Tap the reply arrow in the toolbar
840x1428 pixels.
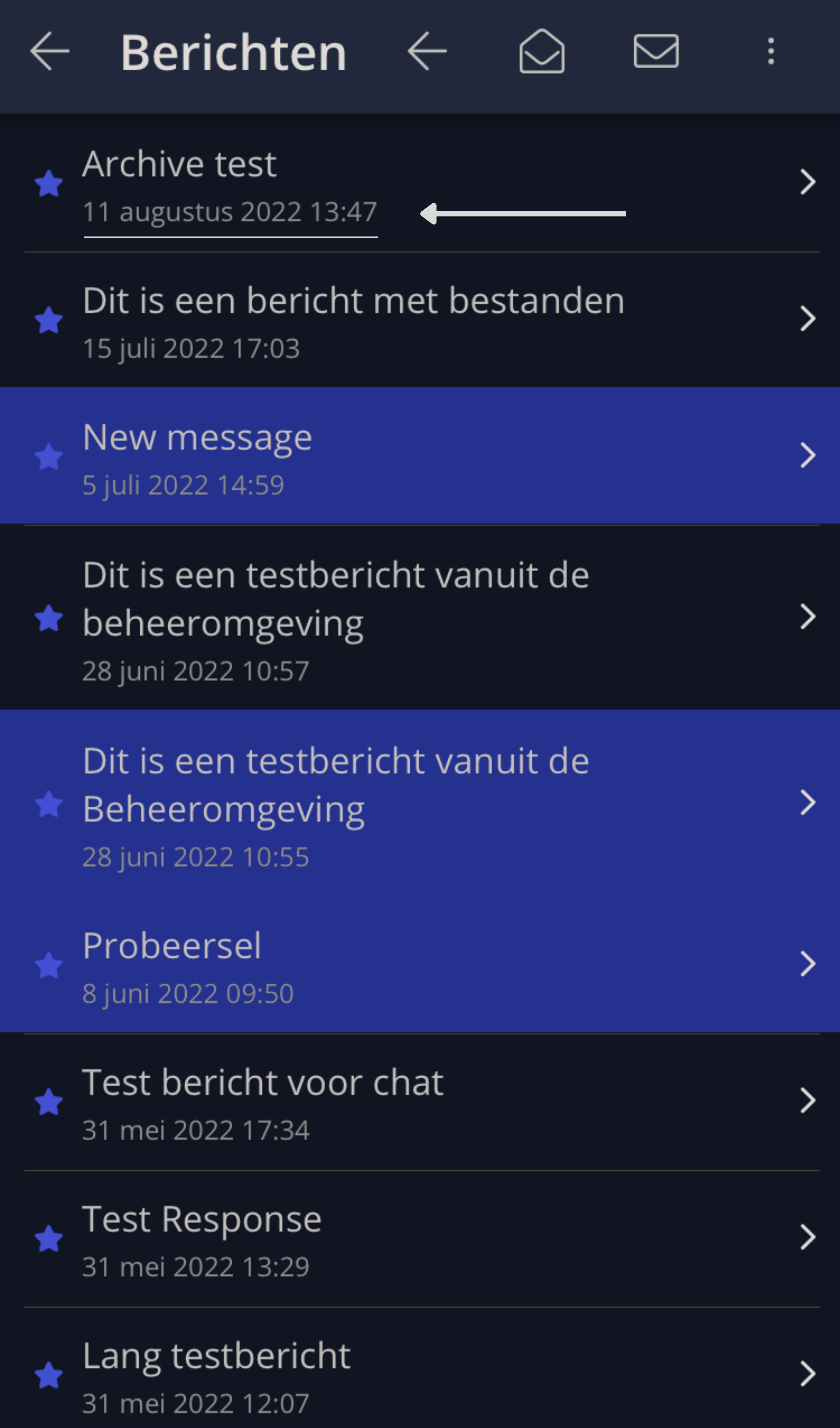427,51
